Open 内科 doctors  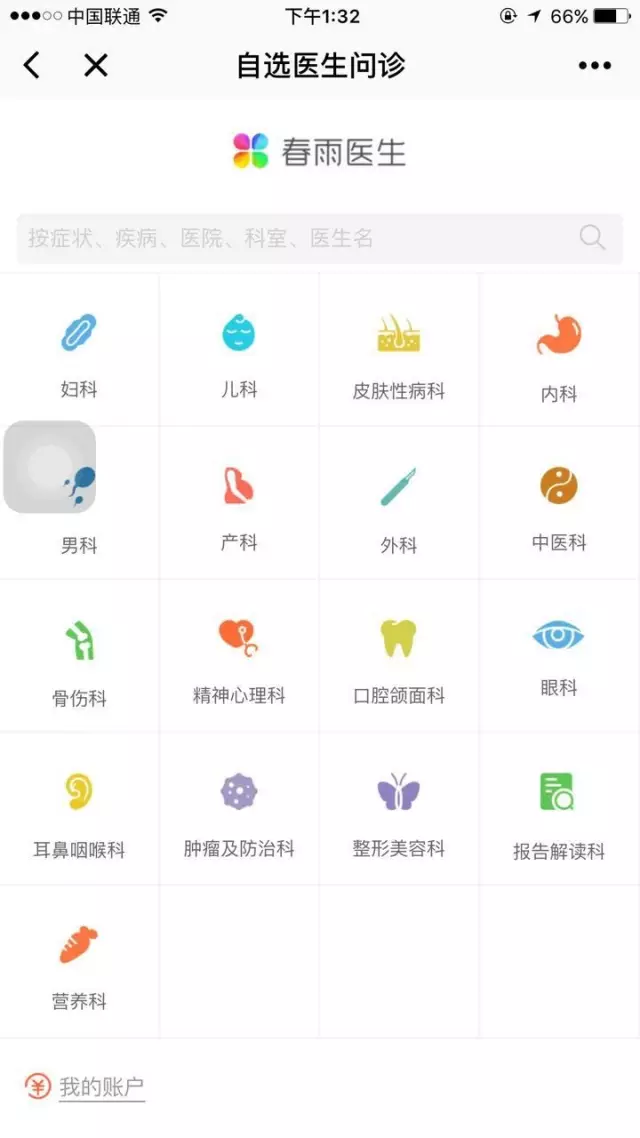559,350
